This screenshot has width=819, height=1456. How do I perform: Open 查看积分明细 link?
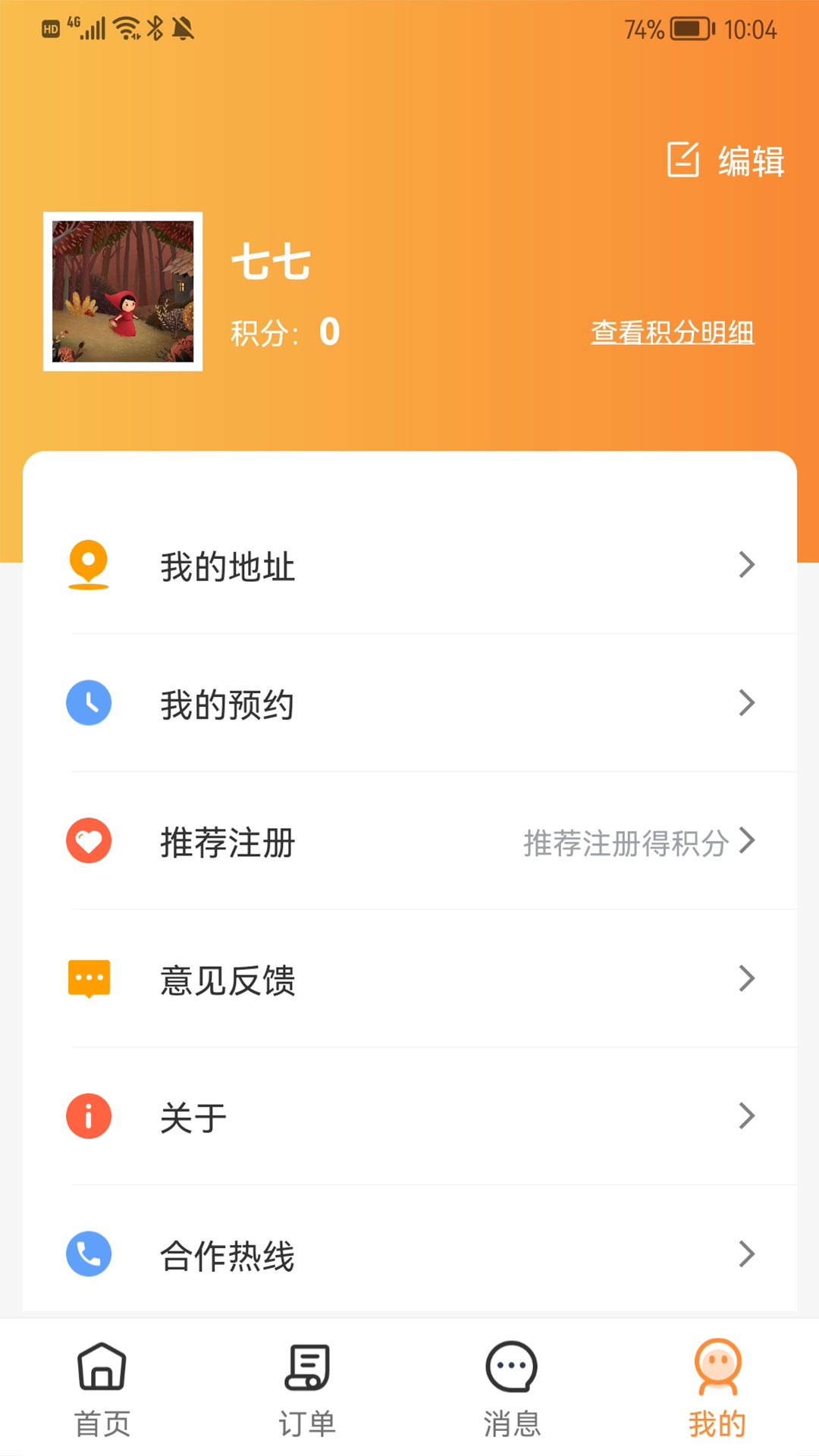[x=672, y=332]
